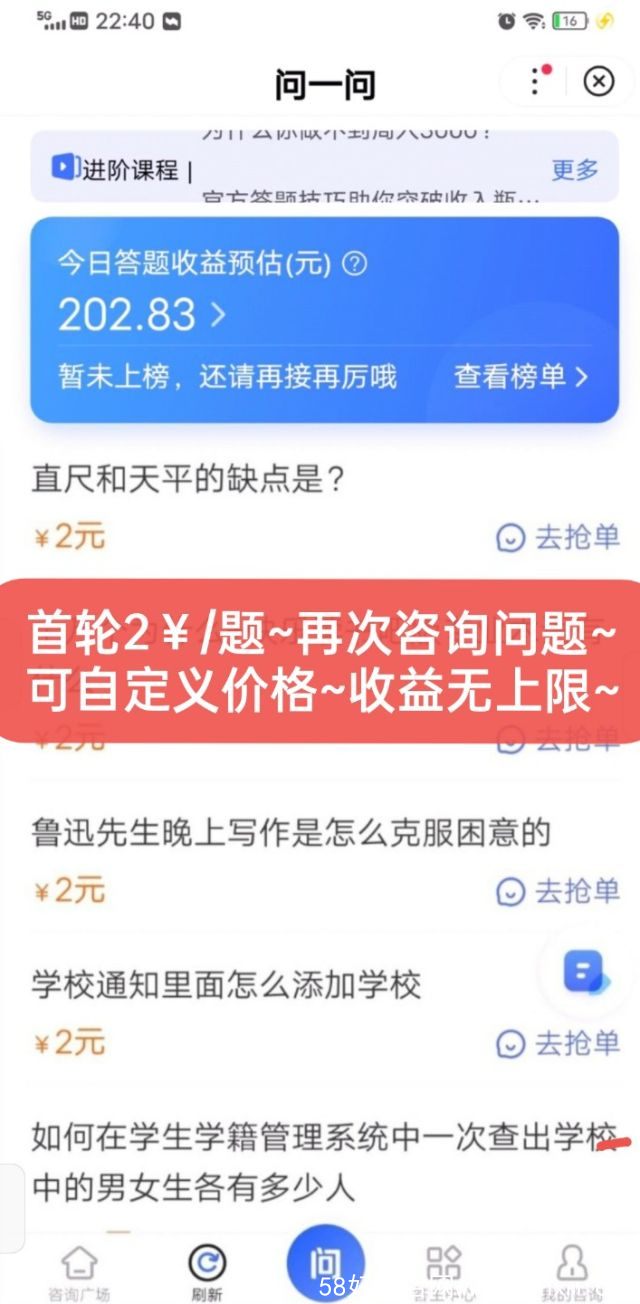The image size is (640, 1304).
Task: Tap 更多 next to 进阶课程
Action: point(574,170)
